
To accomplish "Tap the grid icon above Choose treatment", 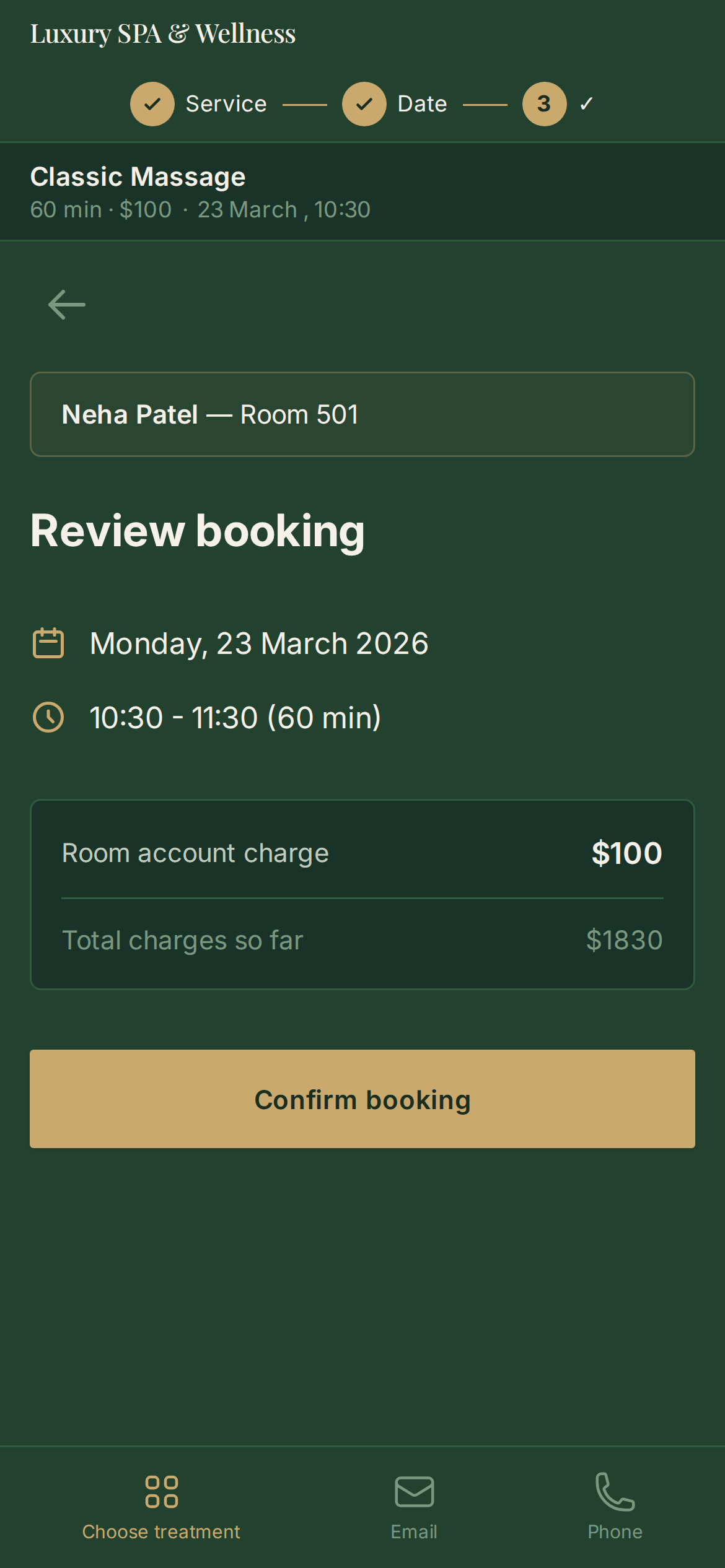I will point(161,1492).
